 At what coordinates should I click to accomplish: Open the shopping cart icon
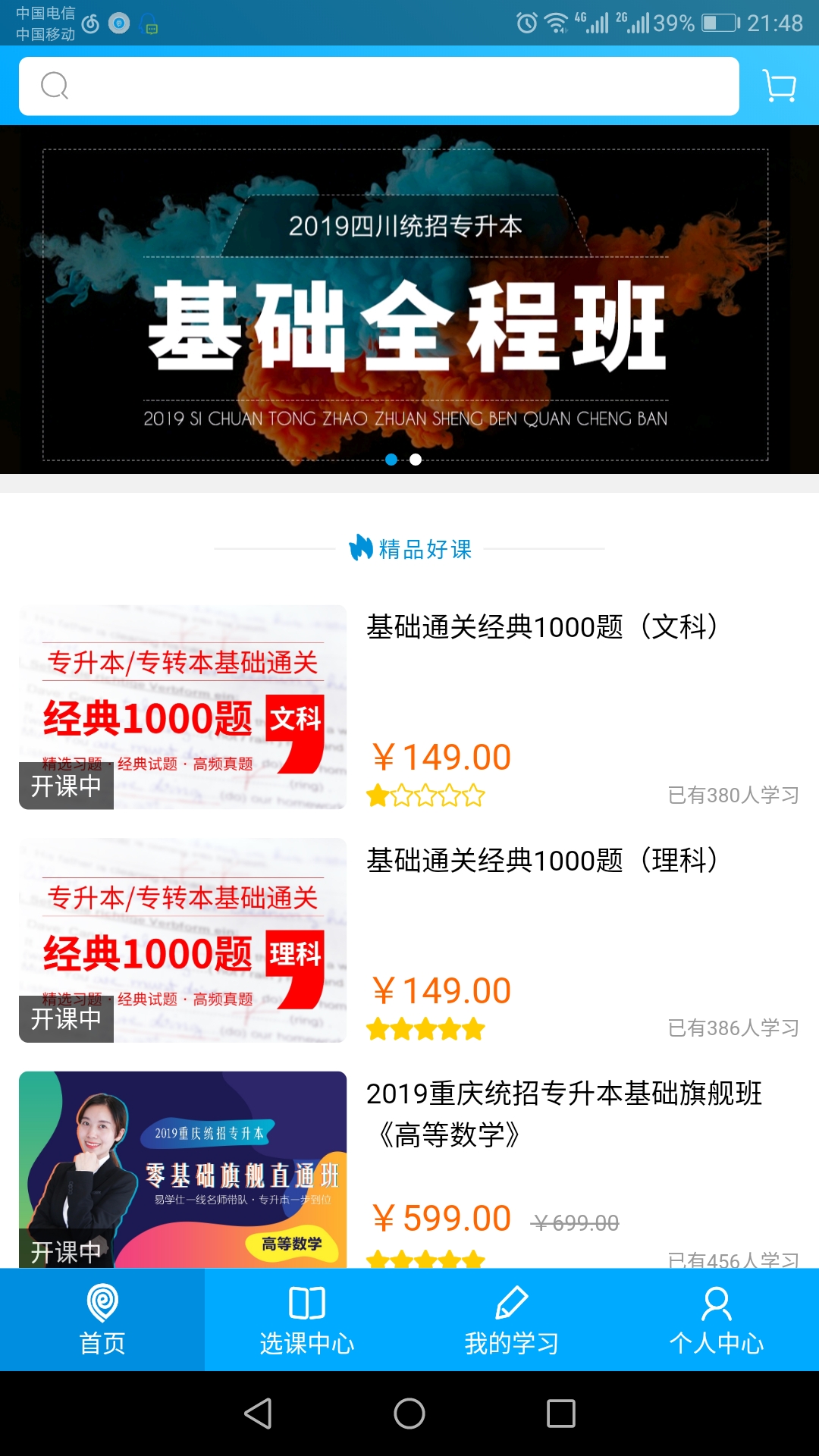778,87
